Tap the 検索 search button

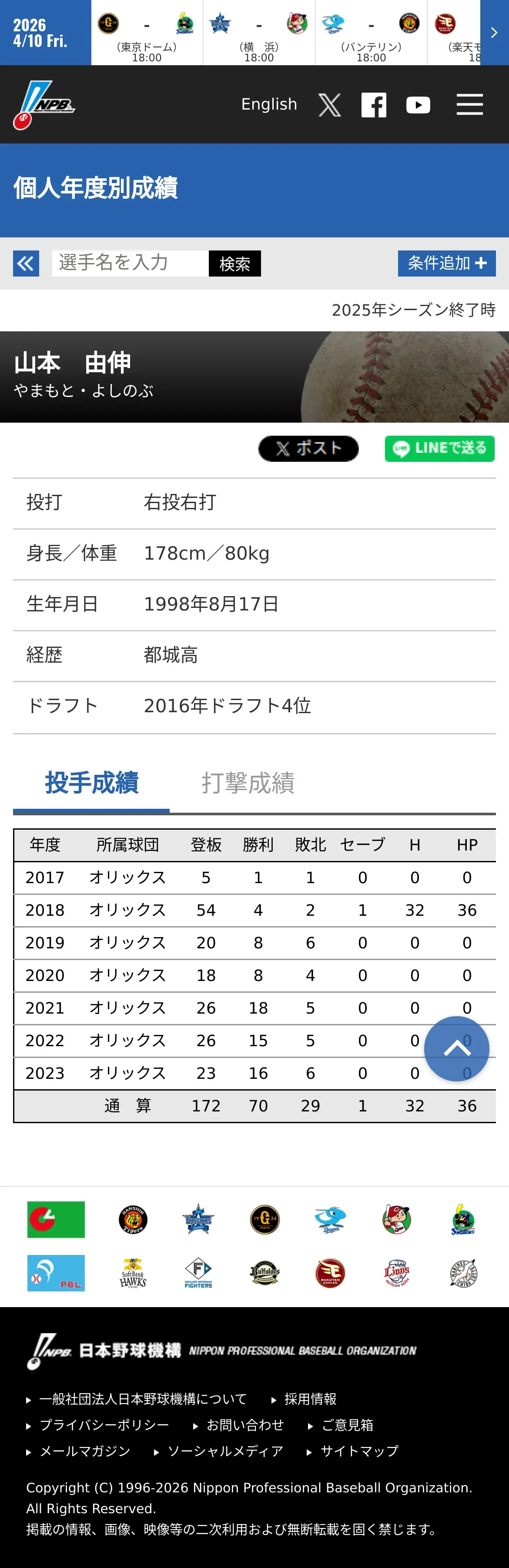235,264
